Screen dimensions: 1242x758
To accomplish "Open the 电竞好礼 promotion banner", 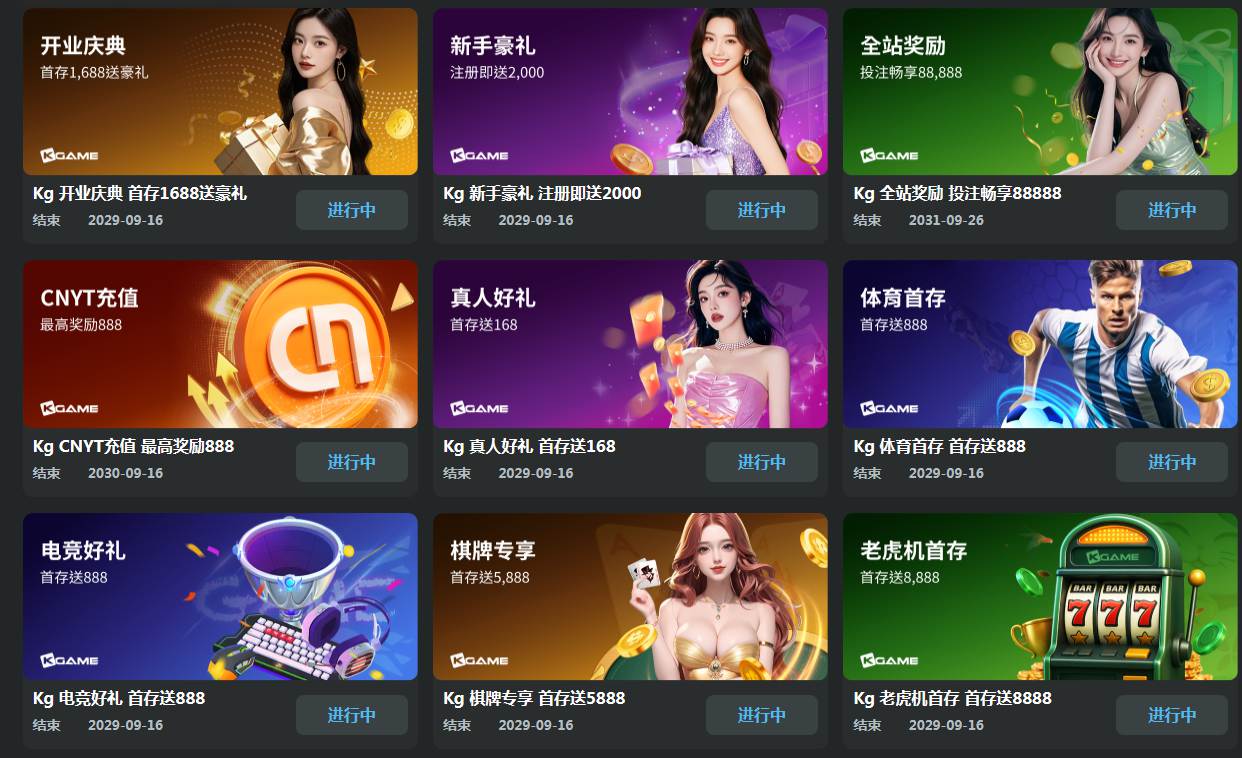I will click(x=220, y=597).
